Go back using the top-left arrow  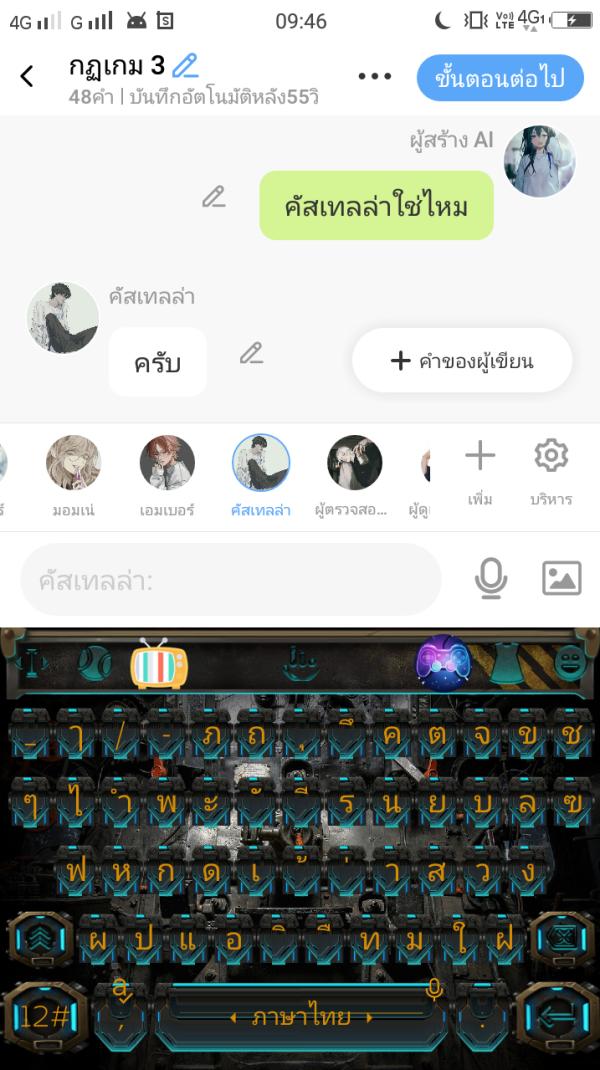click(x=27, y=76)
